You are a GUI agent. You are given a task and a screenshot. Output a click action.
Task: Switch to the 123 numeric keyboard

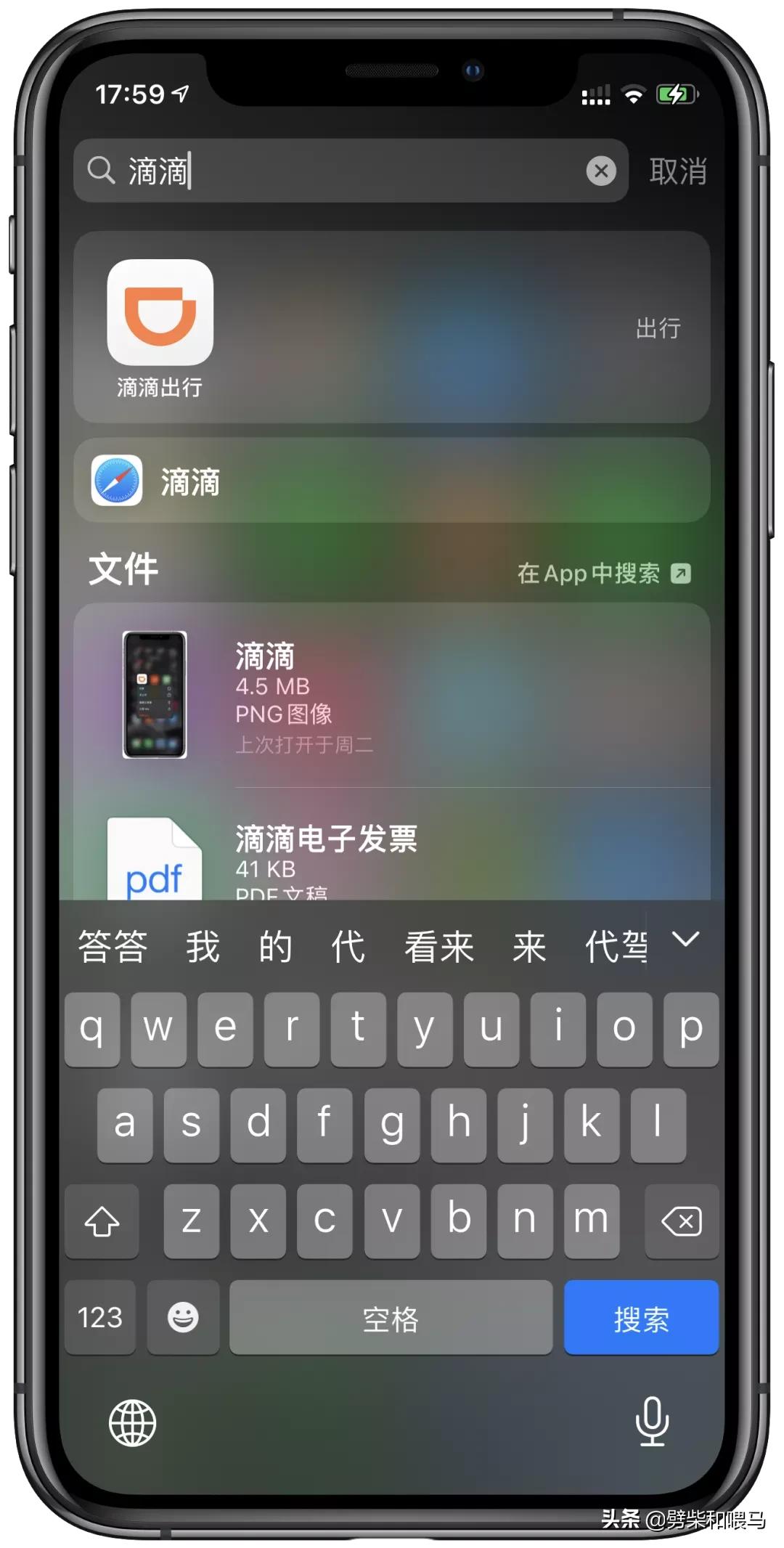pos(100,1318)
